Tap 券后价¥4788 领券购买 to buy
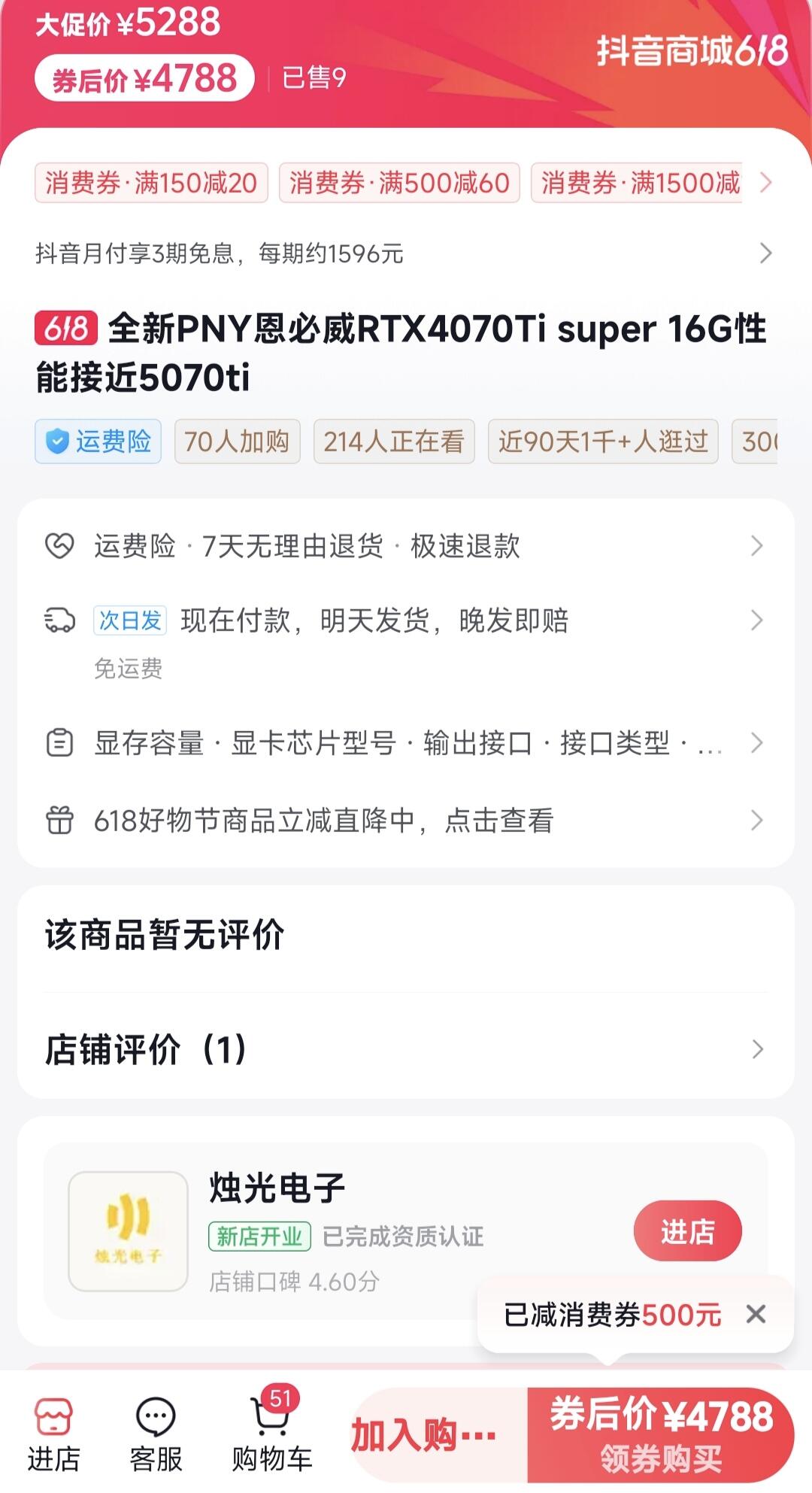The image size is (812, 1493). [662, 1435]
